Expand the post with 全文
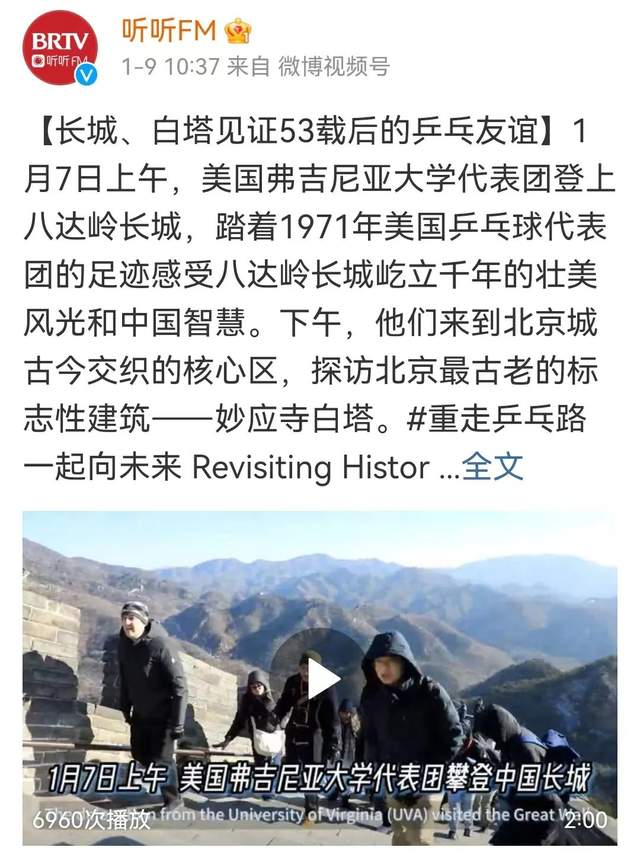Screen dimensions: 640x863 point(492,466)
